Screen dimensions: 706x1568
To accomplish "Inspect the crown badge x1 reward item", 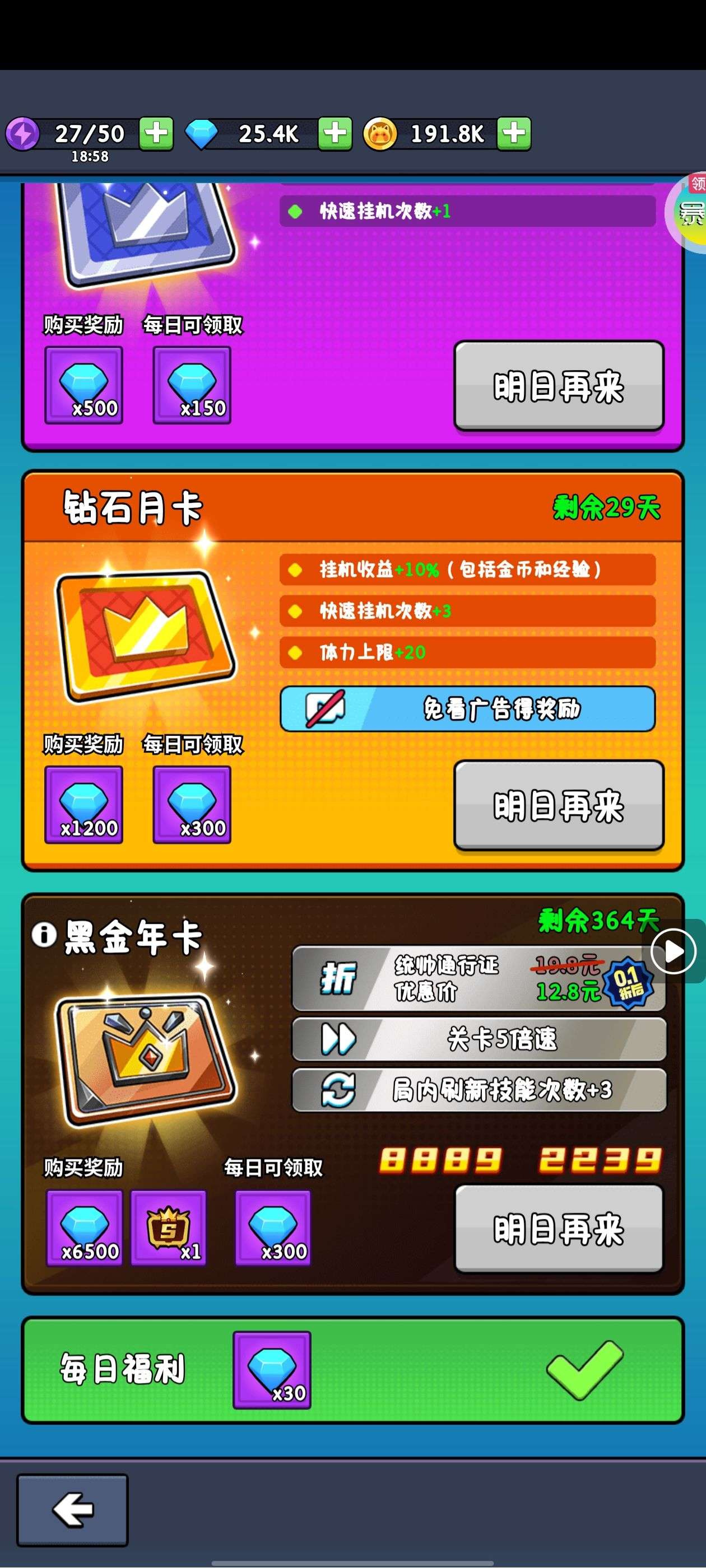I will click(x=169, y=1228).
